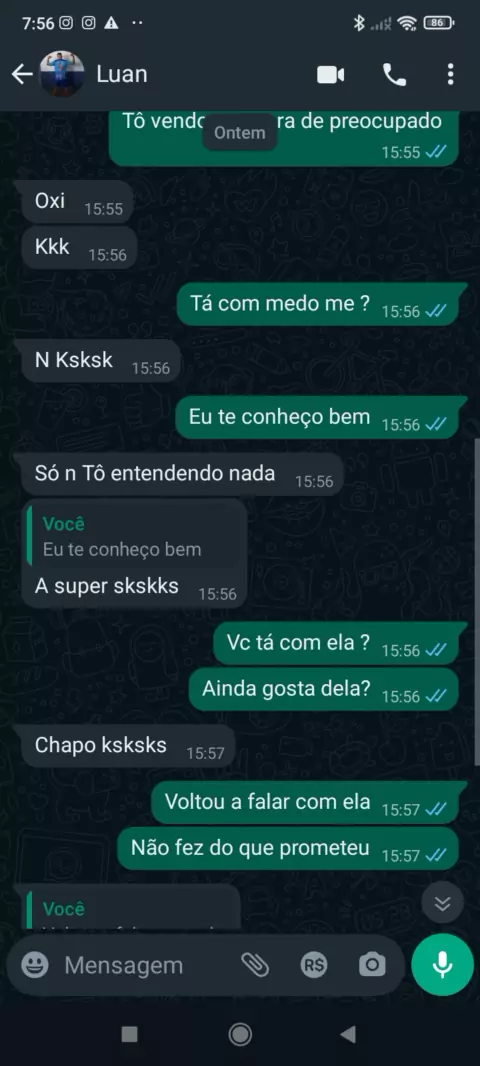Start a video call with Luan
The height and width of the screenshot is (1066, 480).
coord(330,75)
